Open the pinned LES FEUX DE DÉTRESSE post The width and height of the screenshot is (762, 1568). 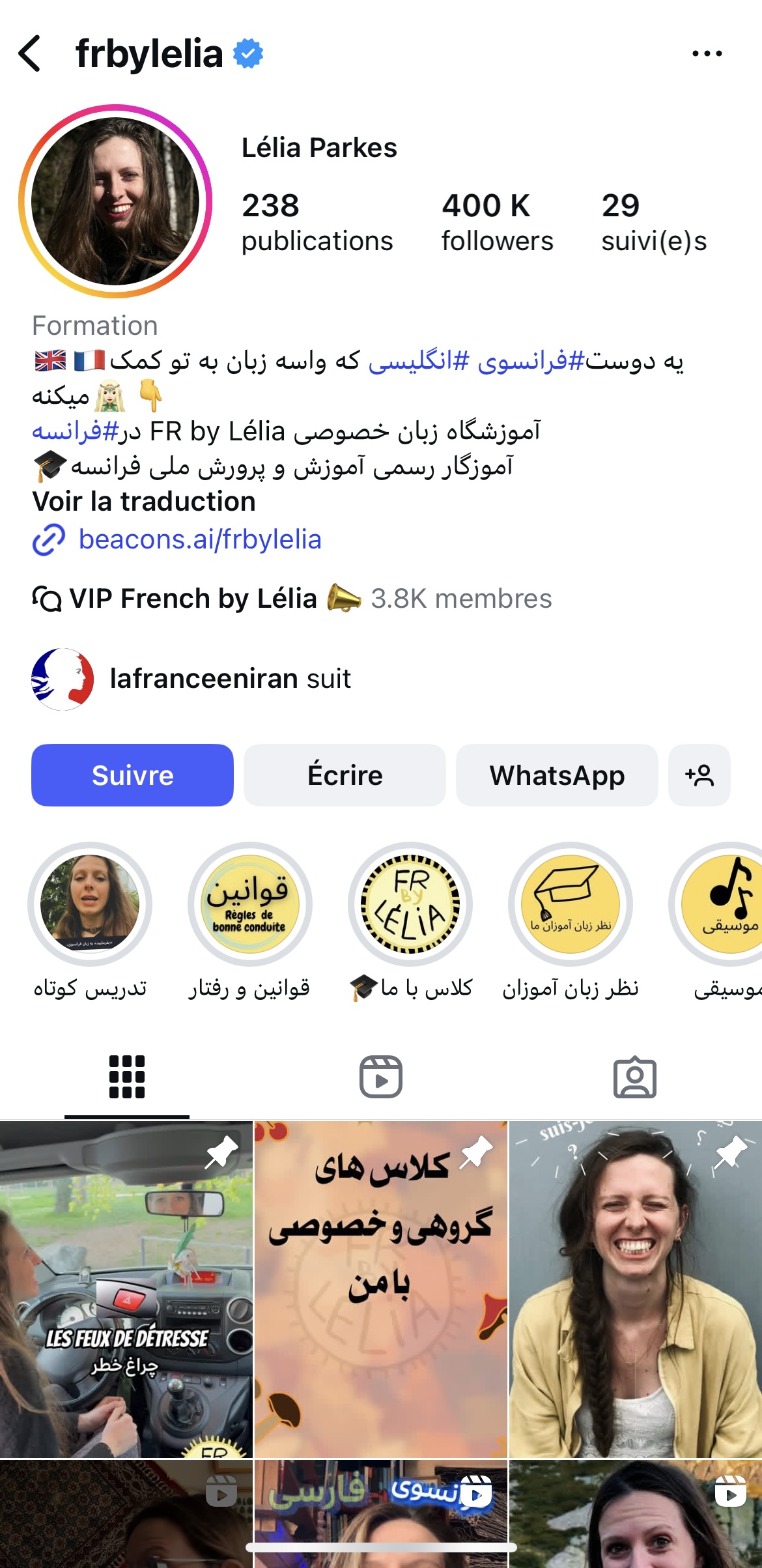click(126, 1290)
